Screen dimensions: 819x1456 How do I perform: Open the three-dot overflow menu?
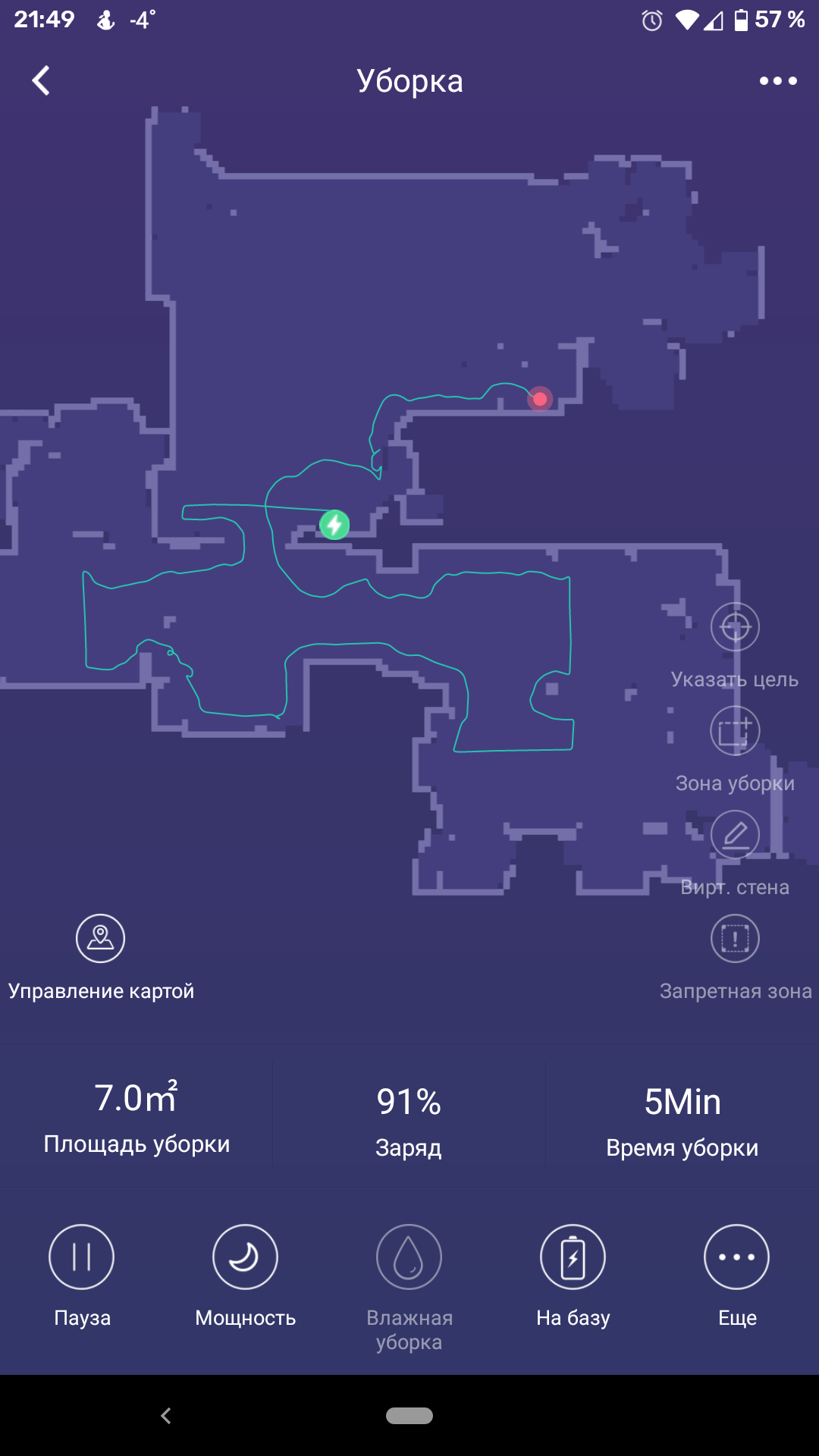[778, 80]
